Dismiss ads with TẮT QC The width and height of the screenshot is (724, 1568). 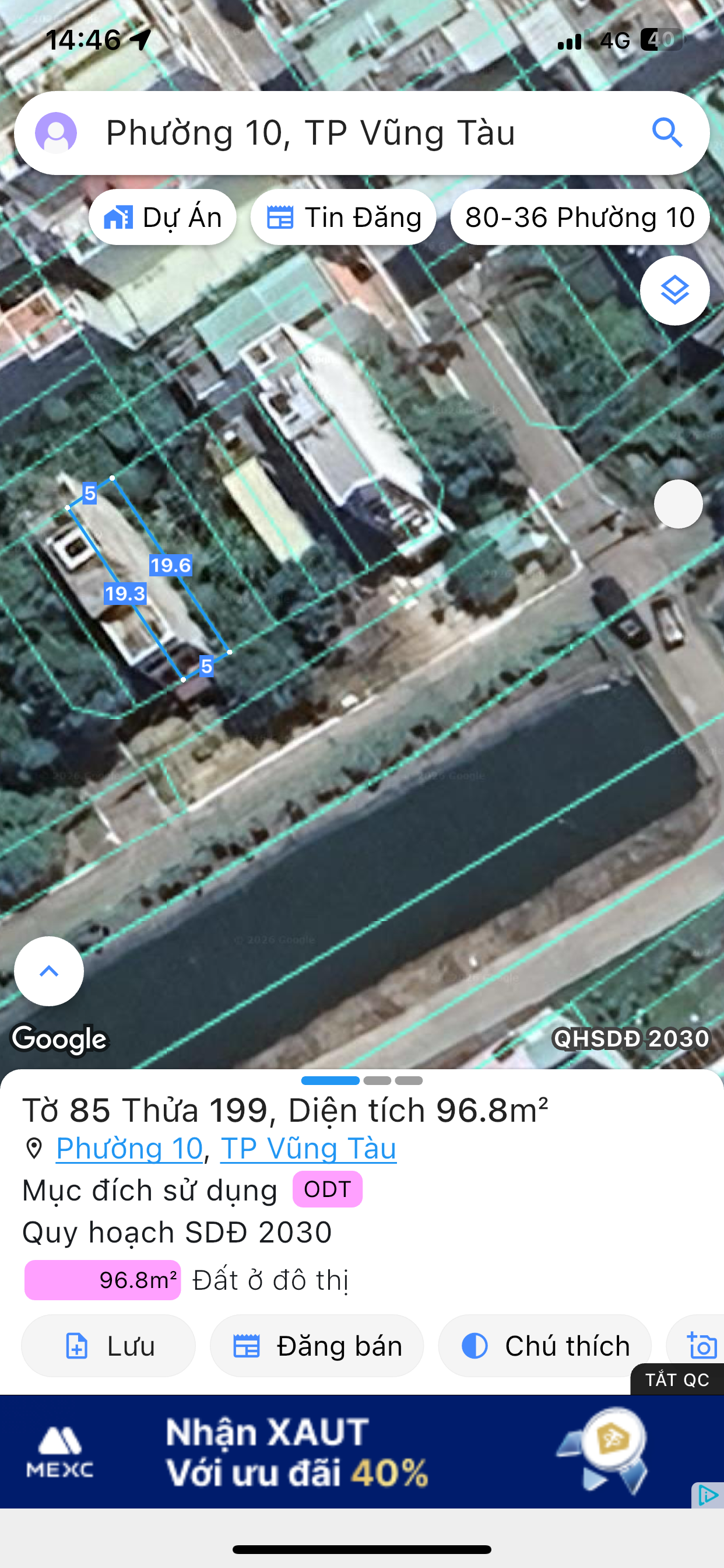[x=677, y=1380]
